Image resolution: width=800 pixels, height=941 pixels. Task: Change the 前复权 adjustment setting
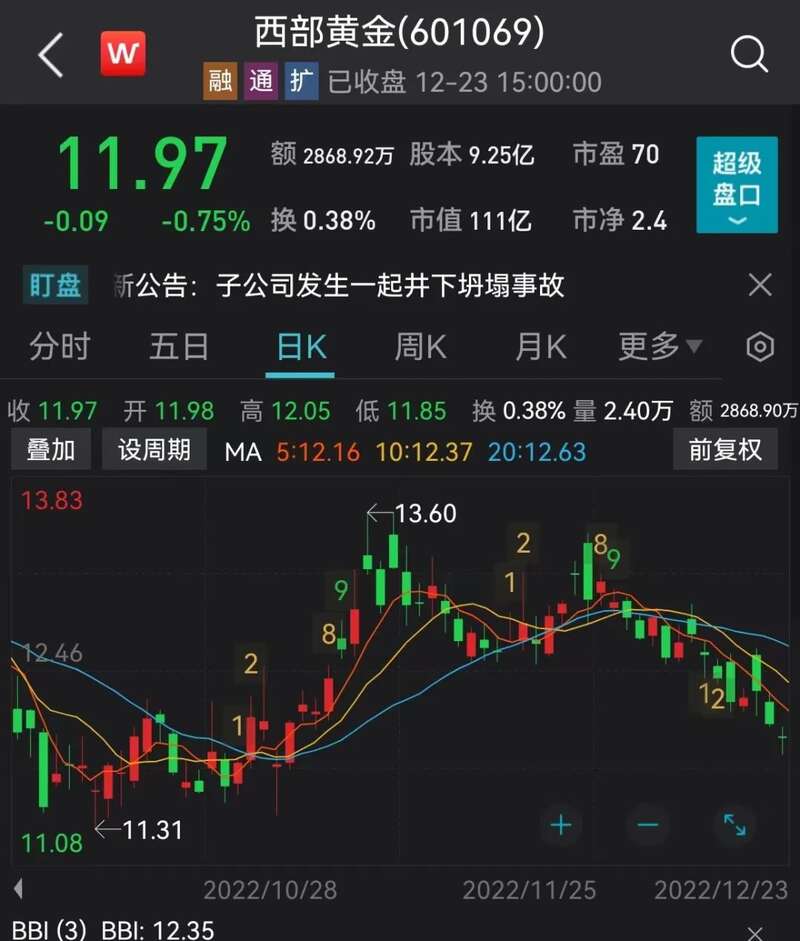725,450
